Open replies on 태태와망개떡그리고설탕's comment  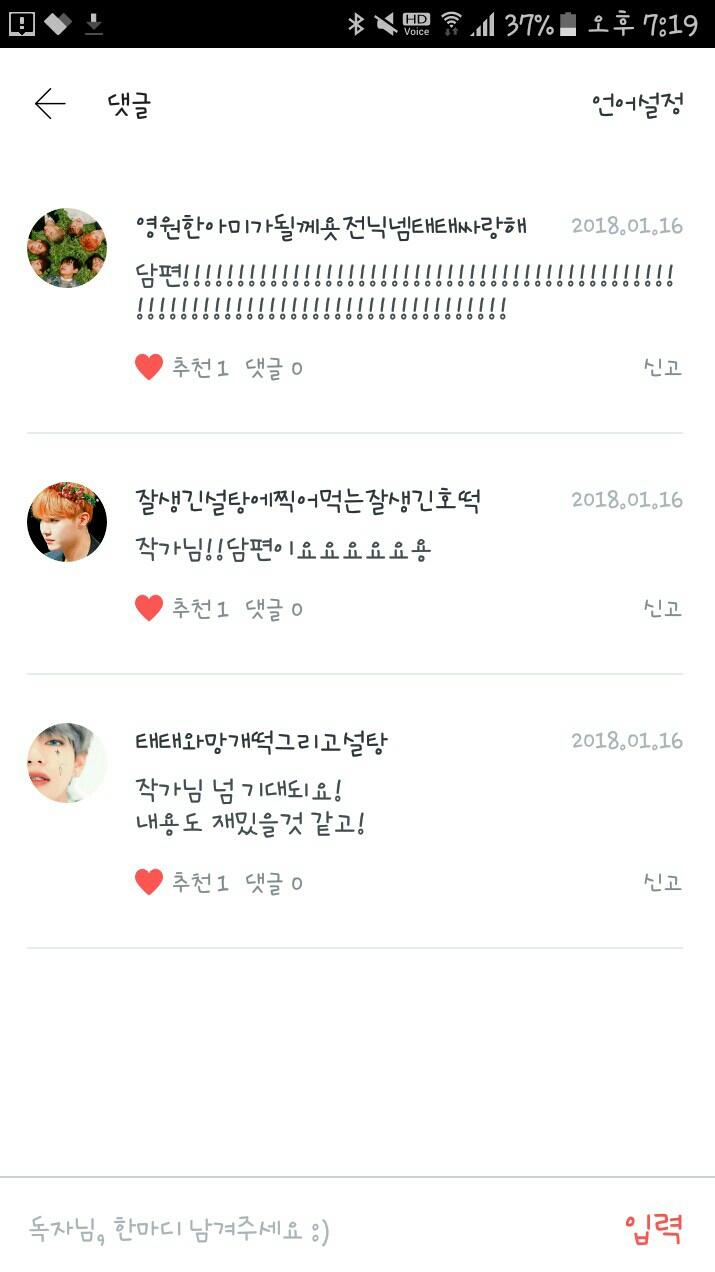274,882
